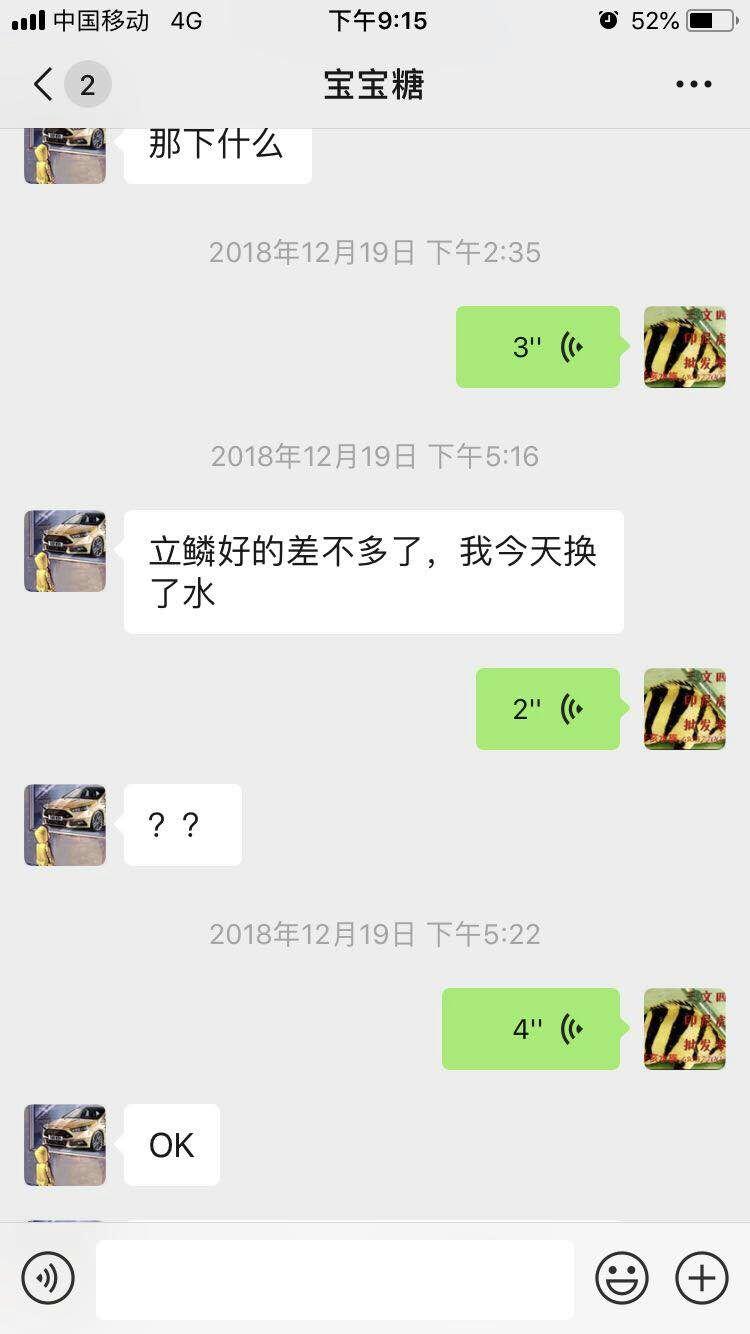Tap the 中国移动 4G carrier indicator
This screenshot has width=750, height=1334.
(x=100, y=19)
